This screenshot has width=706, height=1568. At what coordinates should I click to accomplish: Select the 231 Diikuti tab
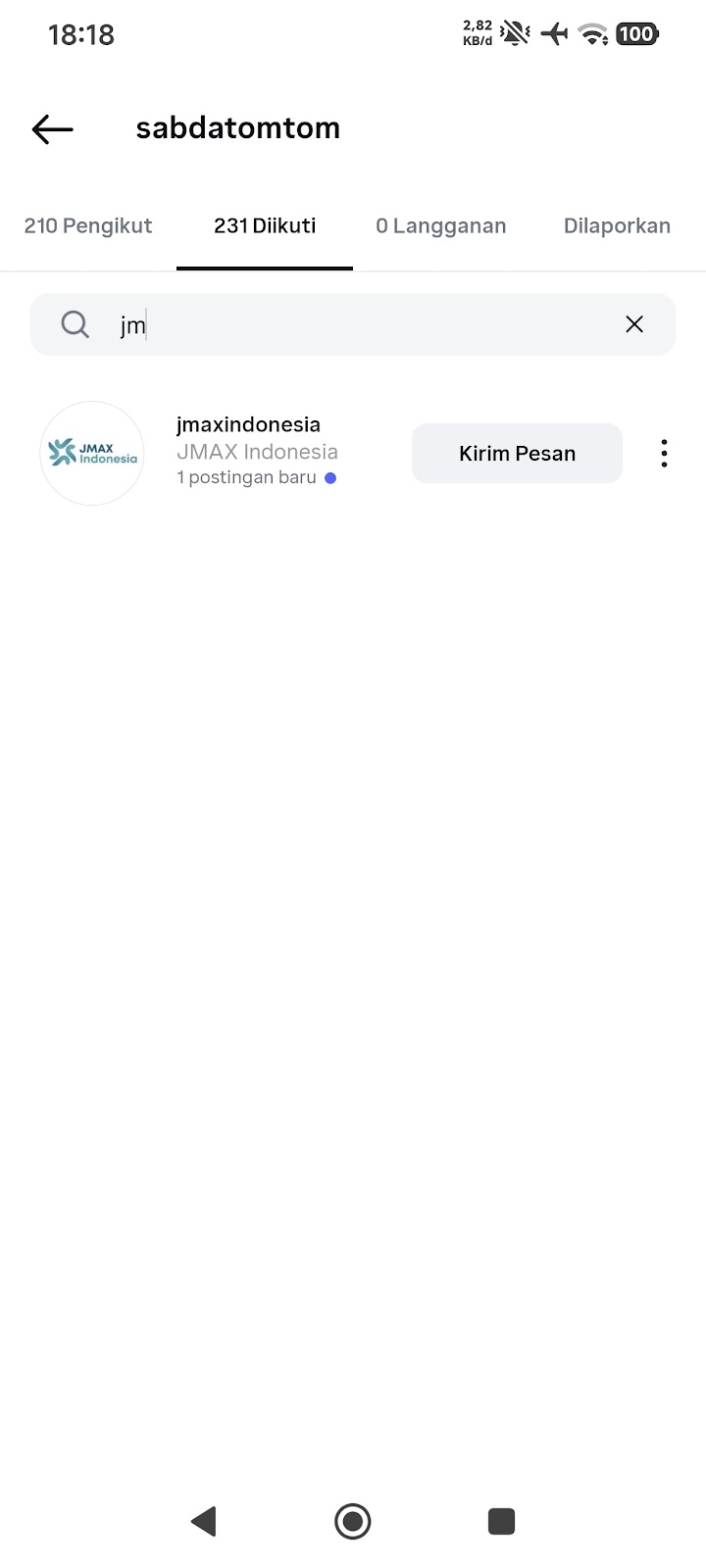pyautogui.click(x=265, y=226)
